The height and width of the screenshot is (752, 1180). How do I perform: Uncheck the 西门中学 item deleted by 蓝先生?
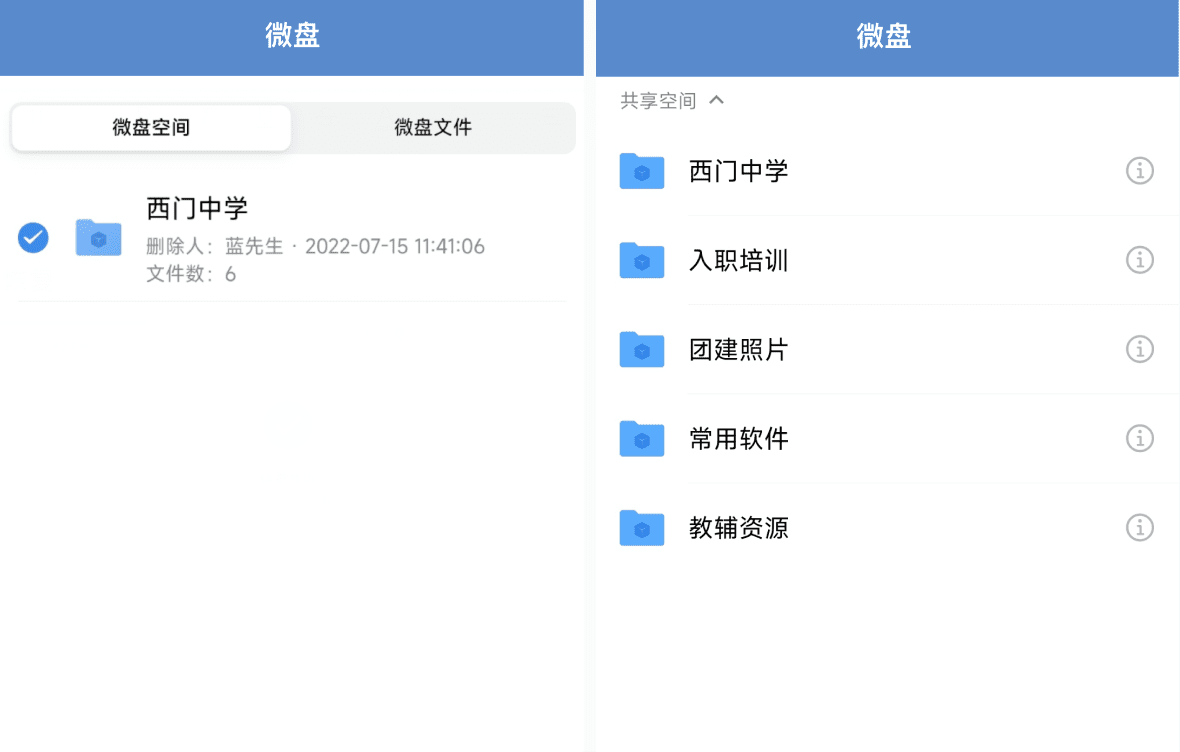33,238
